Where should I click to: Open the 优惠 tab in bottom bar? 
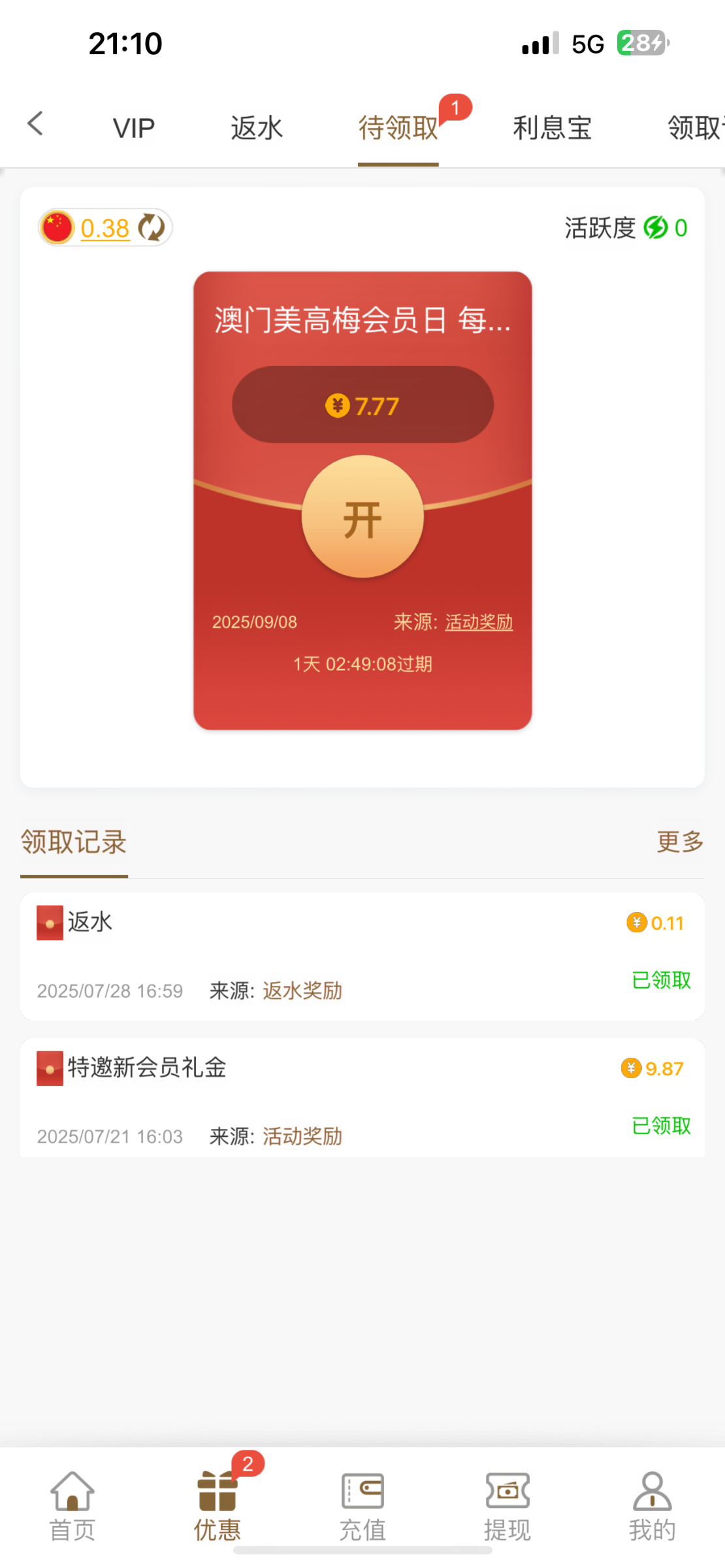tap(217, 1507)
